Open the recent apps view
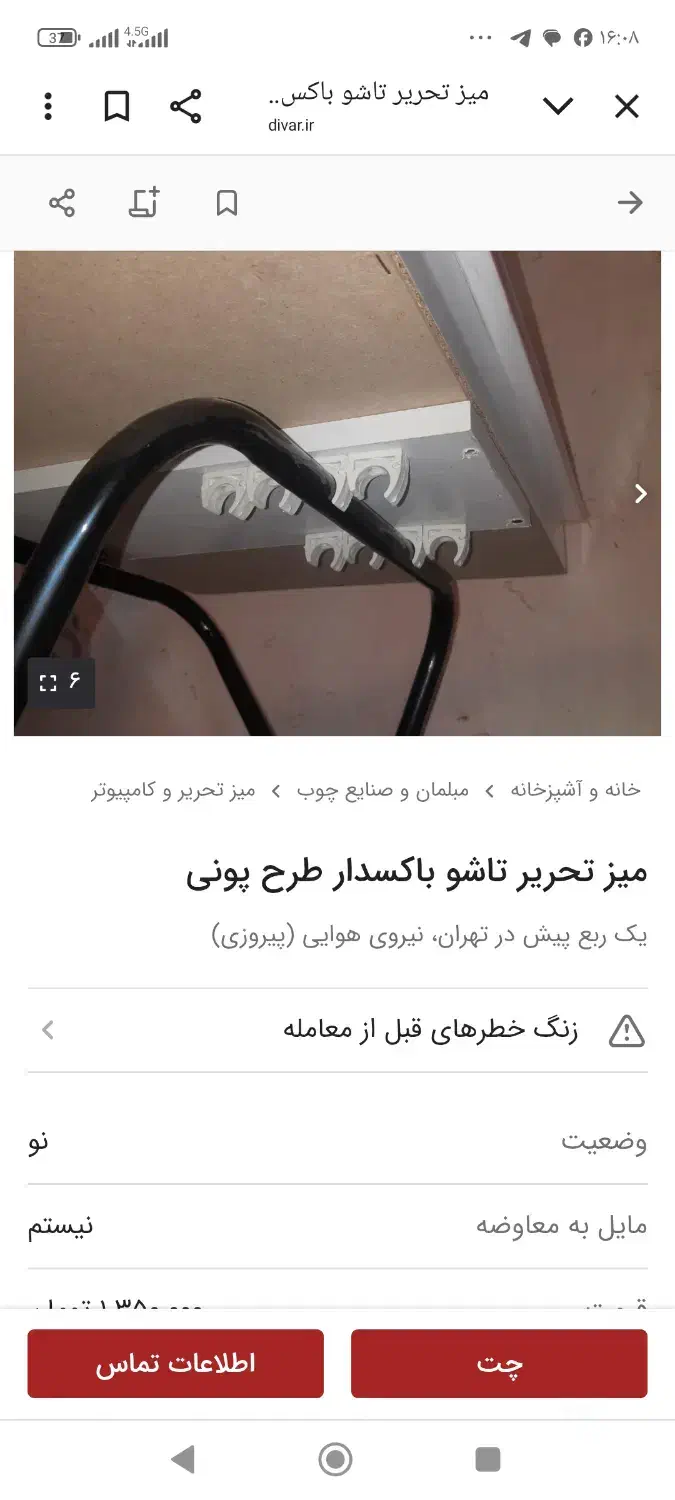The width and height of the screenshot is (675, 1500). tap(487, 1459)
